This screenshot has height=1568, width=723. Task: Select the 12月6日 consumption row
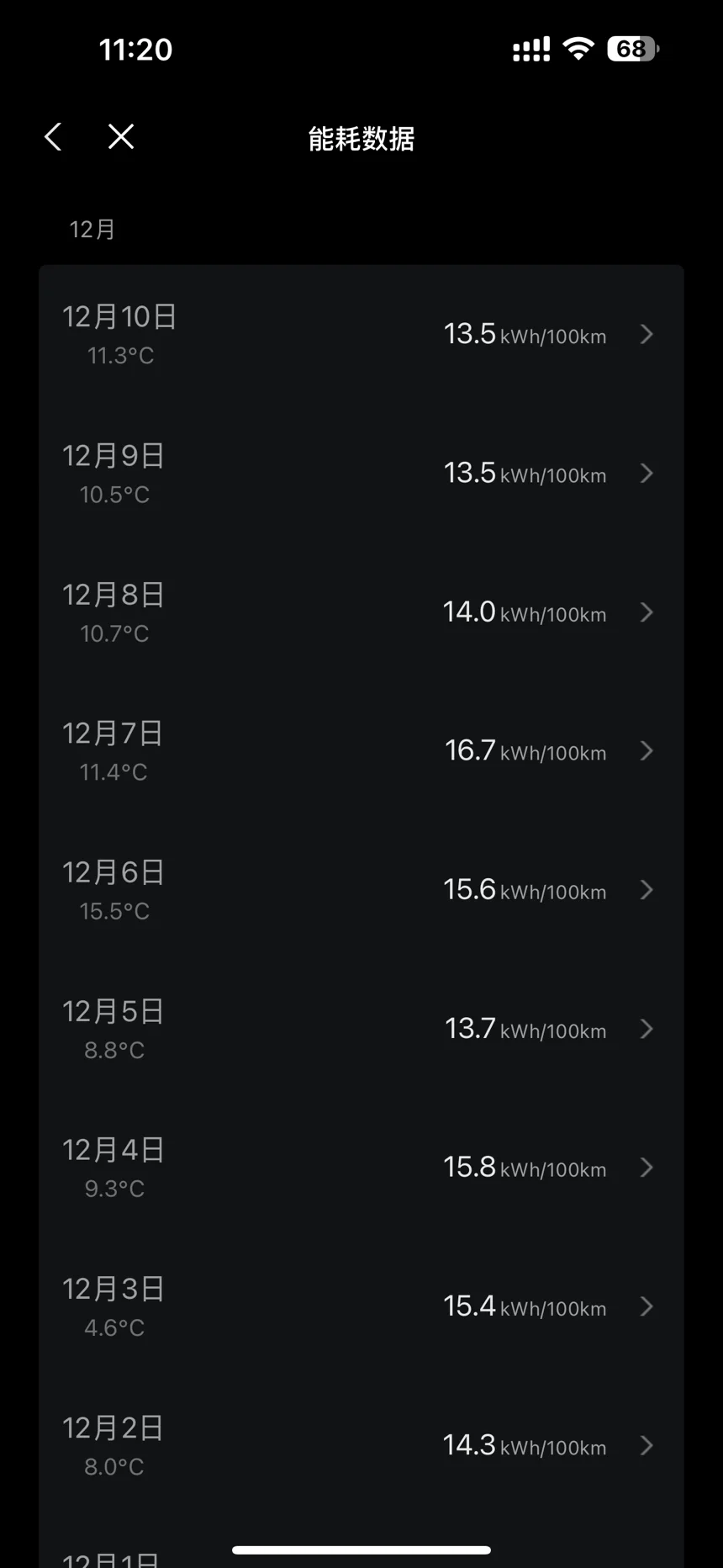361,890
